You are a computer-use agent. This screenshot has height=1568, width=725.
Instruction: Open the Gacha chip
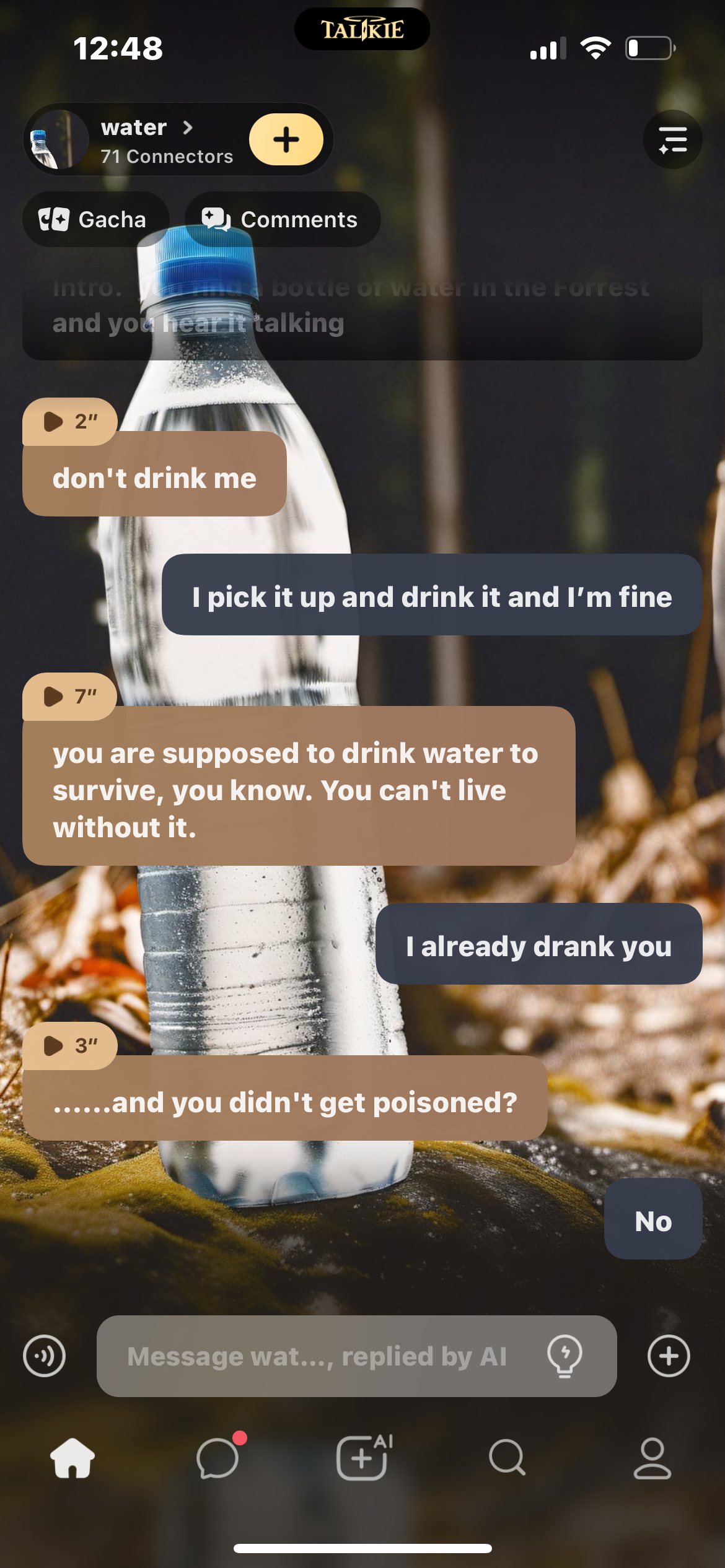[94, 219]
